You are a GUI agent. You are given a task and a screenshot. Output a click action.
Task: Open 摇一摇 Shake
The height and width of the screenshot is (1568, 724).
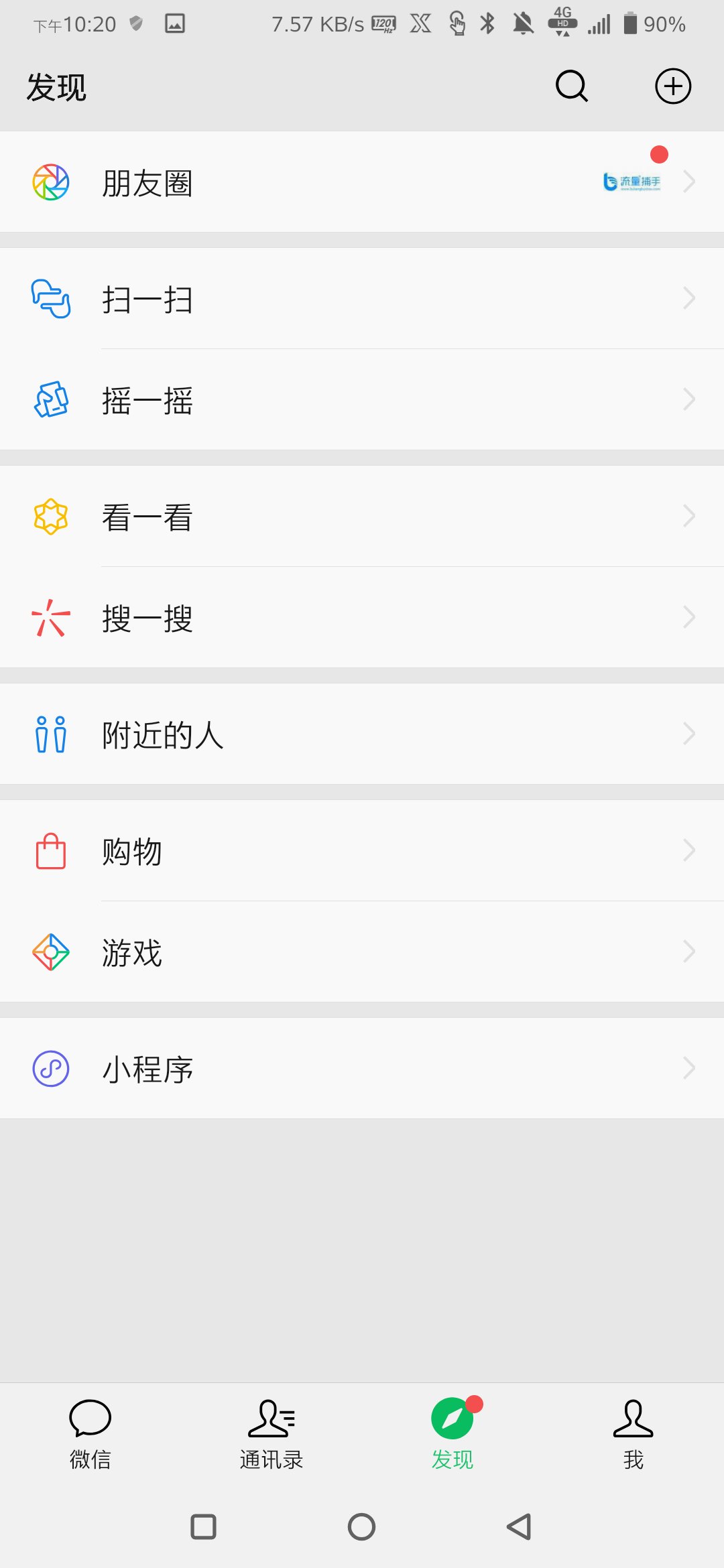coord(362,399)
